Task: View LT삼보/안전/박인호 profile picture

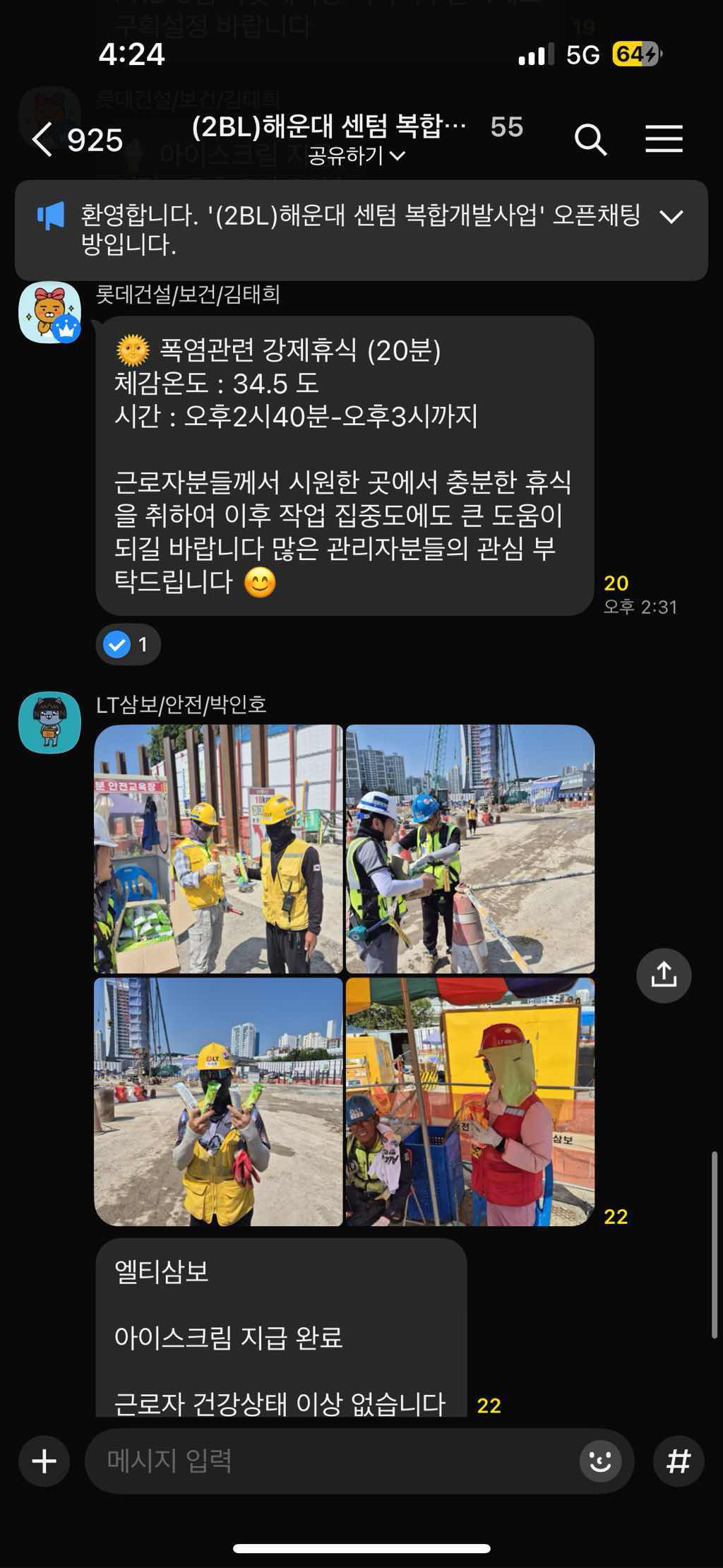Action: click(49, 722)
